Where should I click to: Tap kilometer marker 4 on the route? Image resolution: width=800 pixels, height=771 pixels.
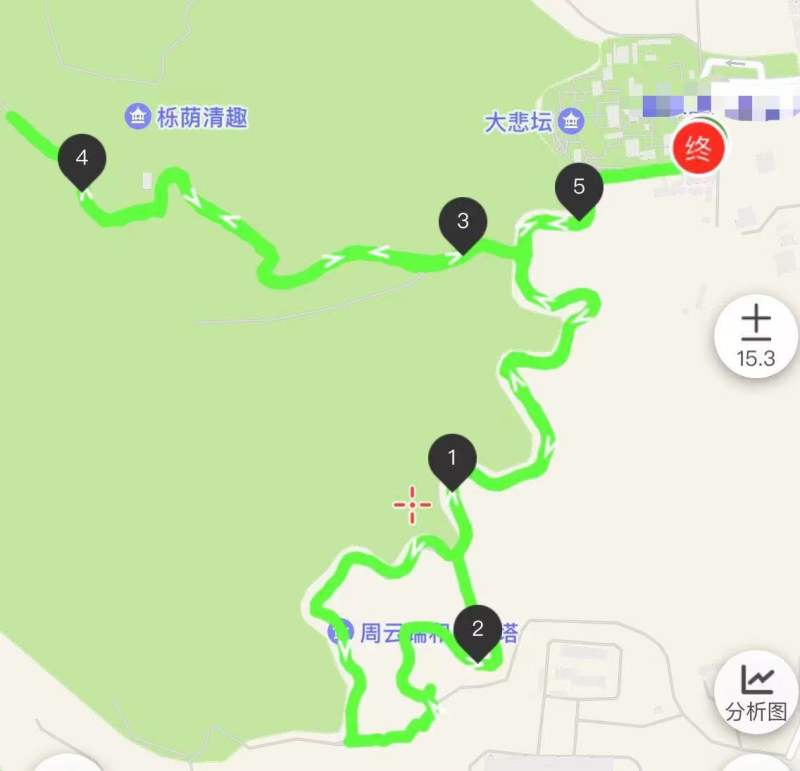click(82, 160)
